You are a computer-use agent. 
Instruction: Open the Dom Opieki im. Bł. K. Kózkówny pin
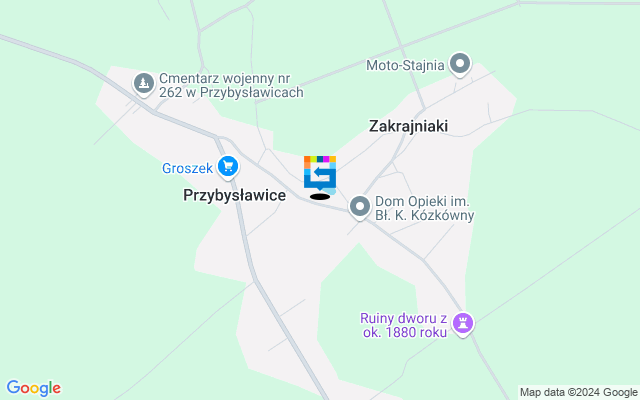[360, 207]
